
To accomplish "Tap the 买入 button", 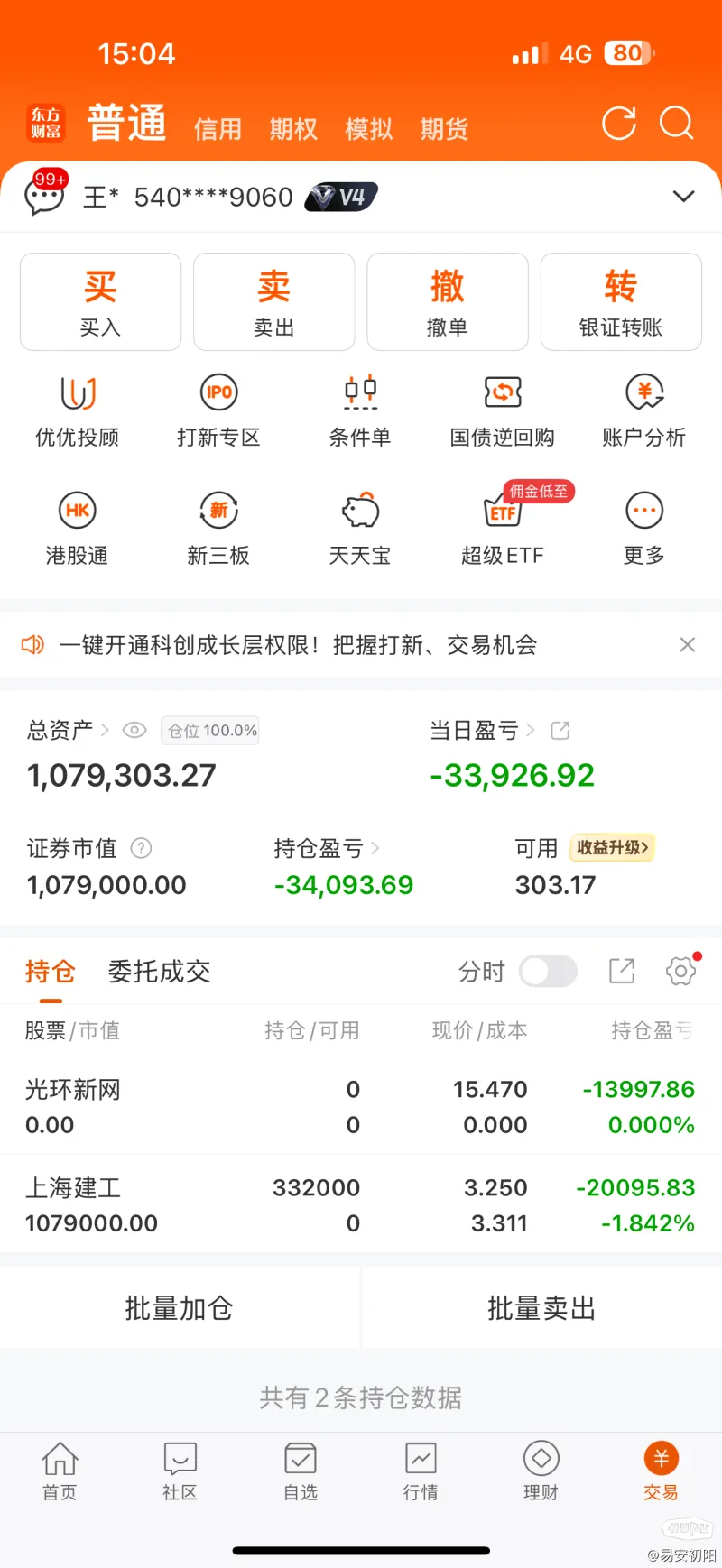I will 100,302.
